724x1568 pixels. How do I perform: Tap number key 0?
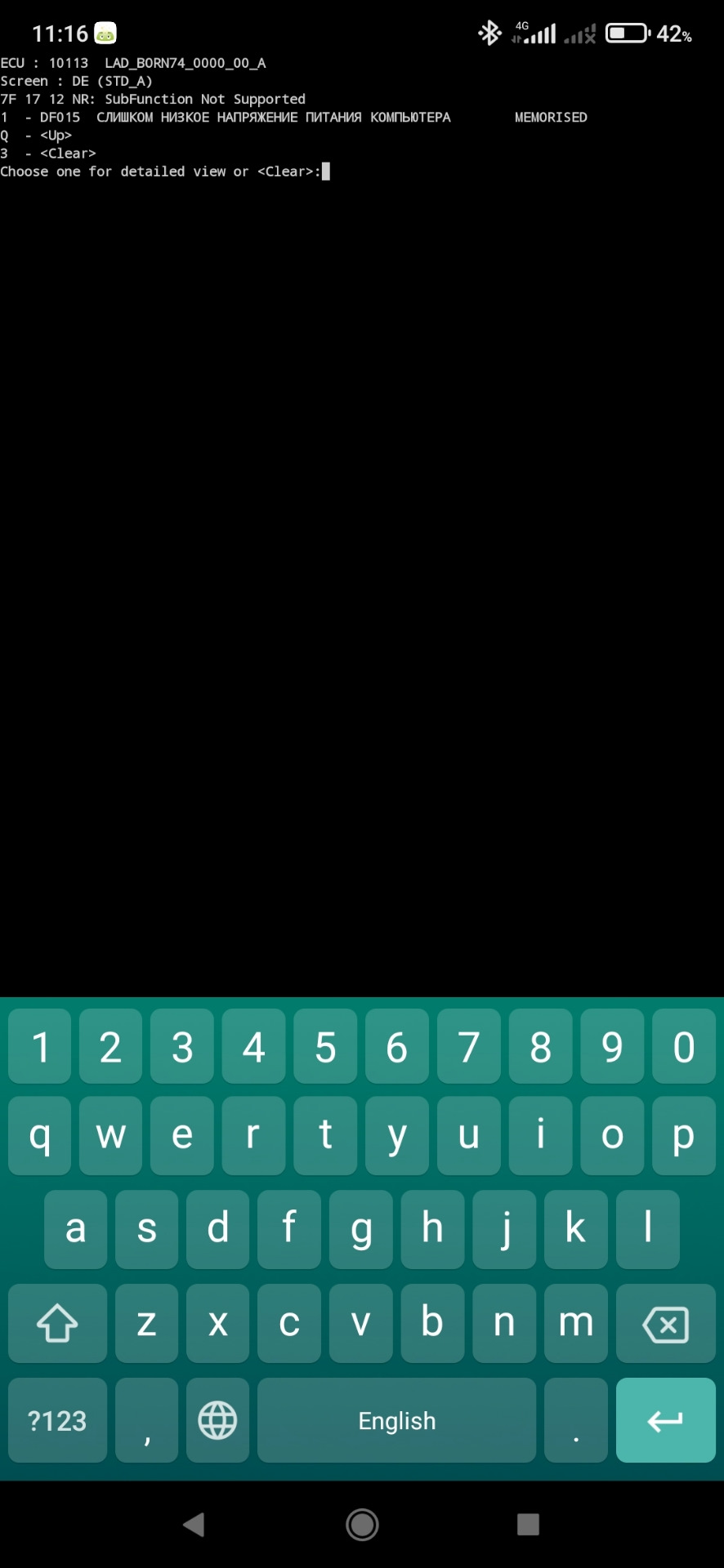point(683,1046)
